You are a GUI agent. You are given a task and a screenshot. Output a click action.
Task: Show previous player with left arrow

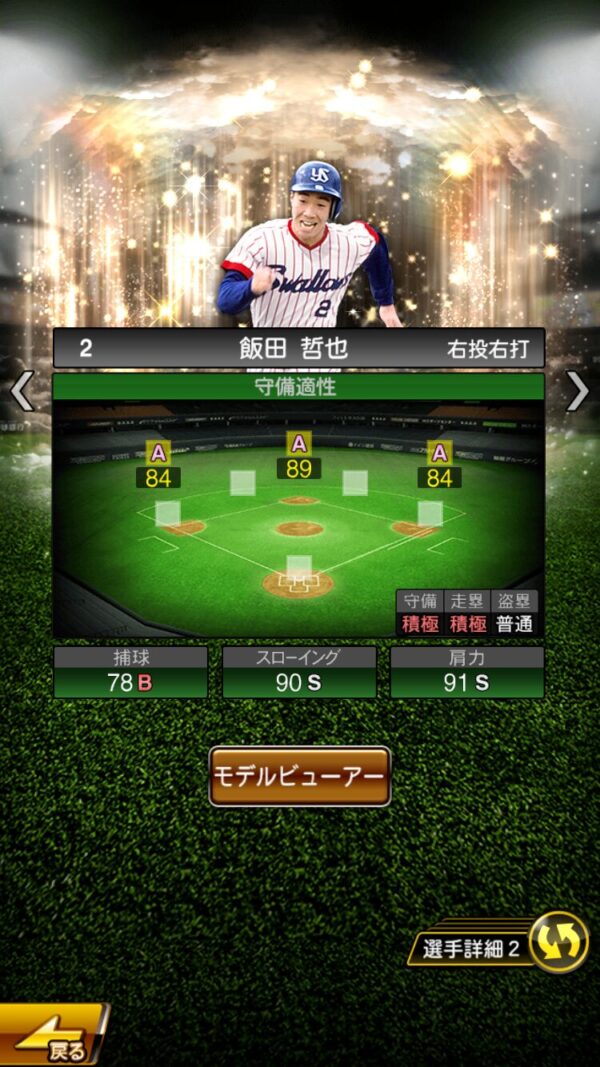point(22,392)
